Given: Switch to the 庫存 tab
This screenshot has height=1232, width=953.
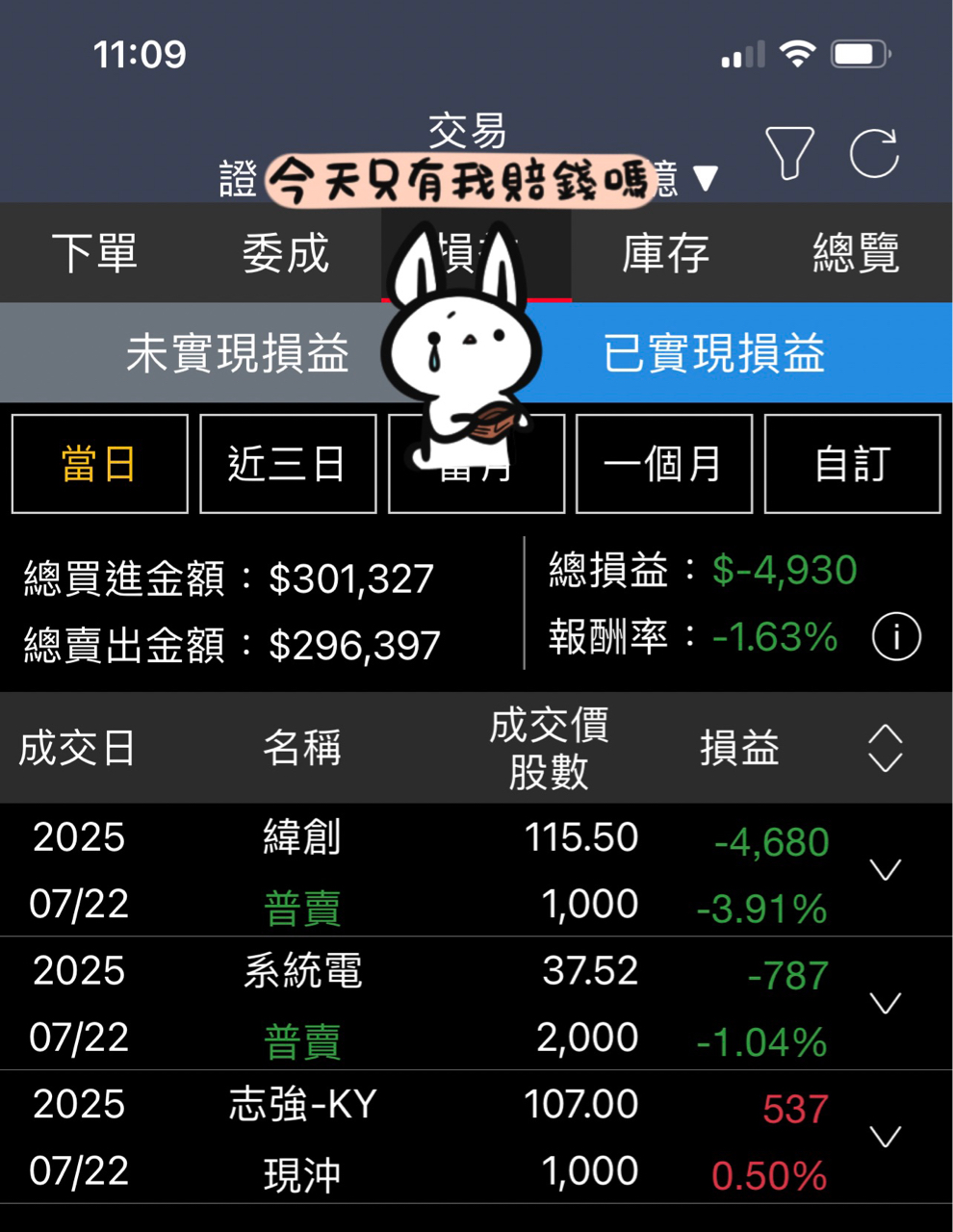Looking at the screenshot, I should tap(665, 253).
